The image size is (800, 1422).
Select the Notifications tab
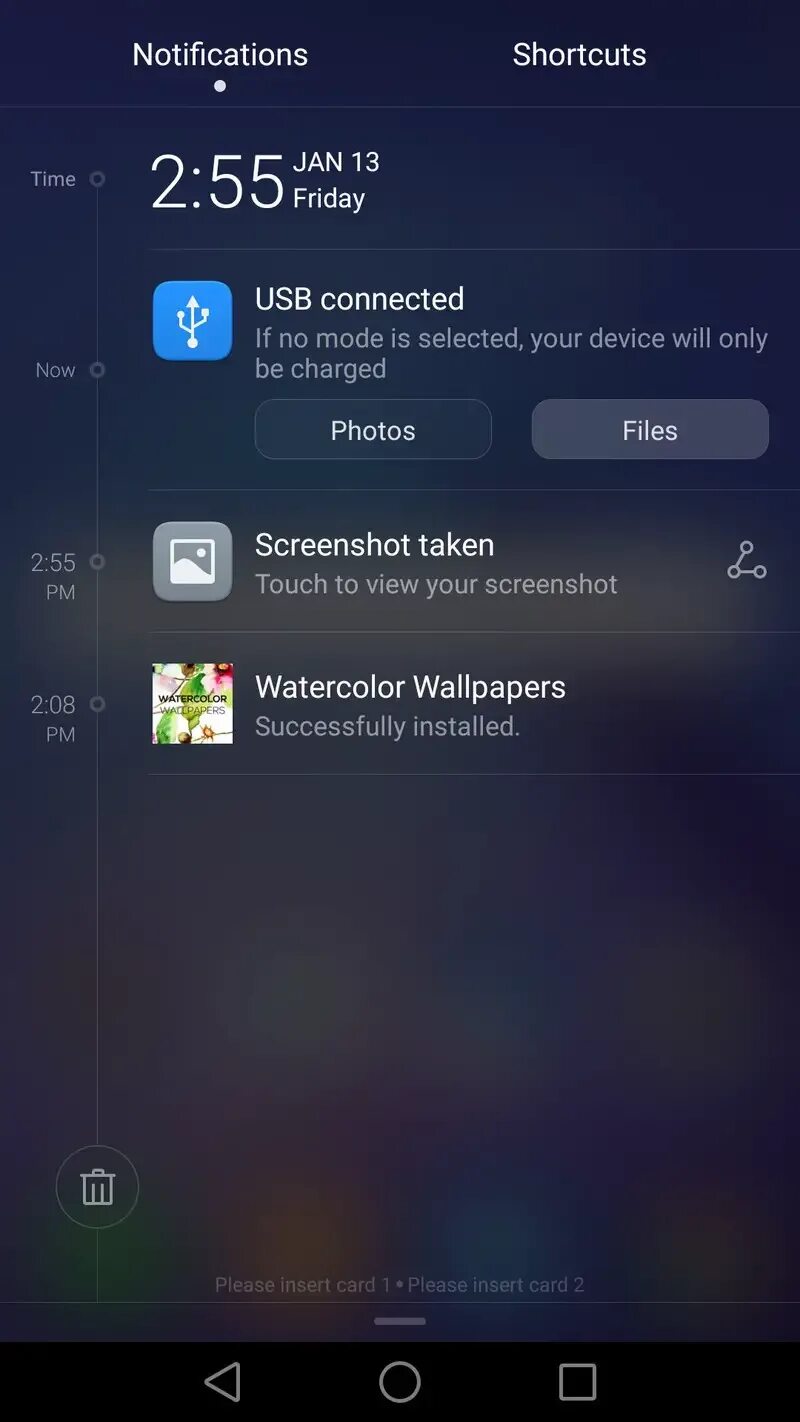(x=220, y=54)
